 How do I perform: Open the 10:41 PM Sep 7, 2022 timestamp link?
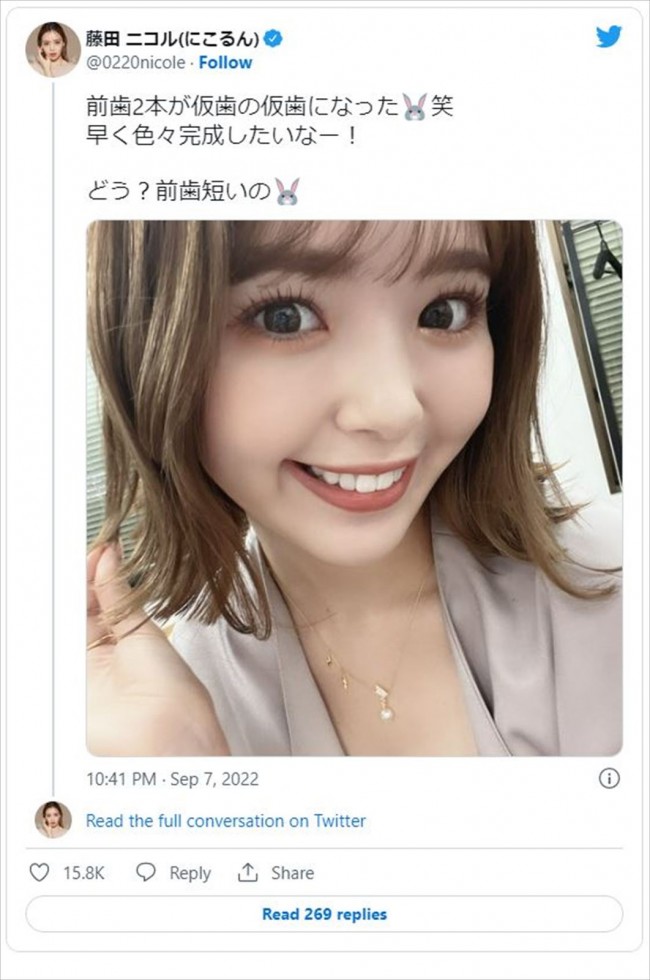coord(172,778)
